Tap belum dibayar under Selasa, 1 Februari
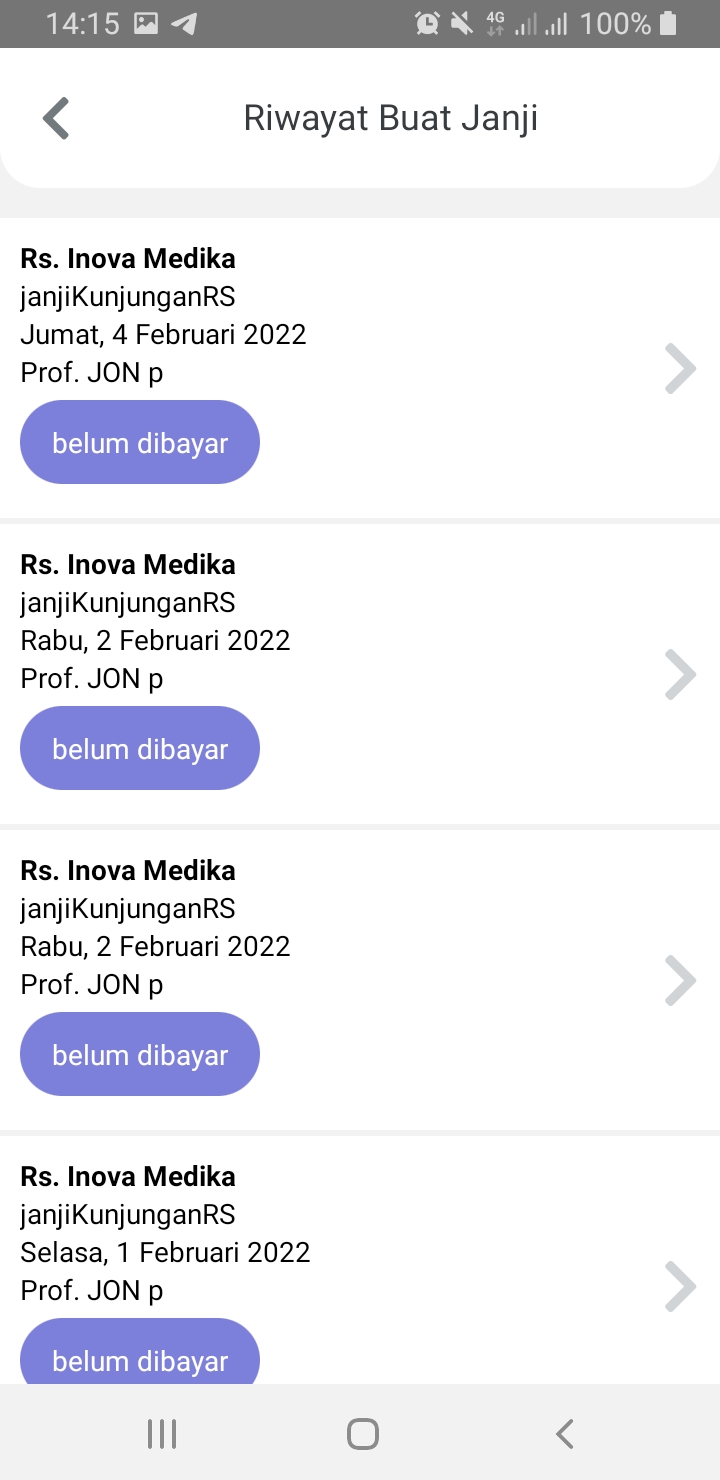Screen dimensions: 720x1480 (x=140, y=1351)
